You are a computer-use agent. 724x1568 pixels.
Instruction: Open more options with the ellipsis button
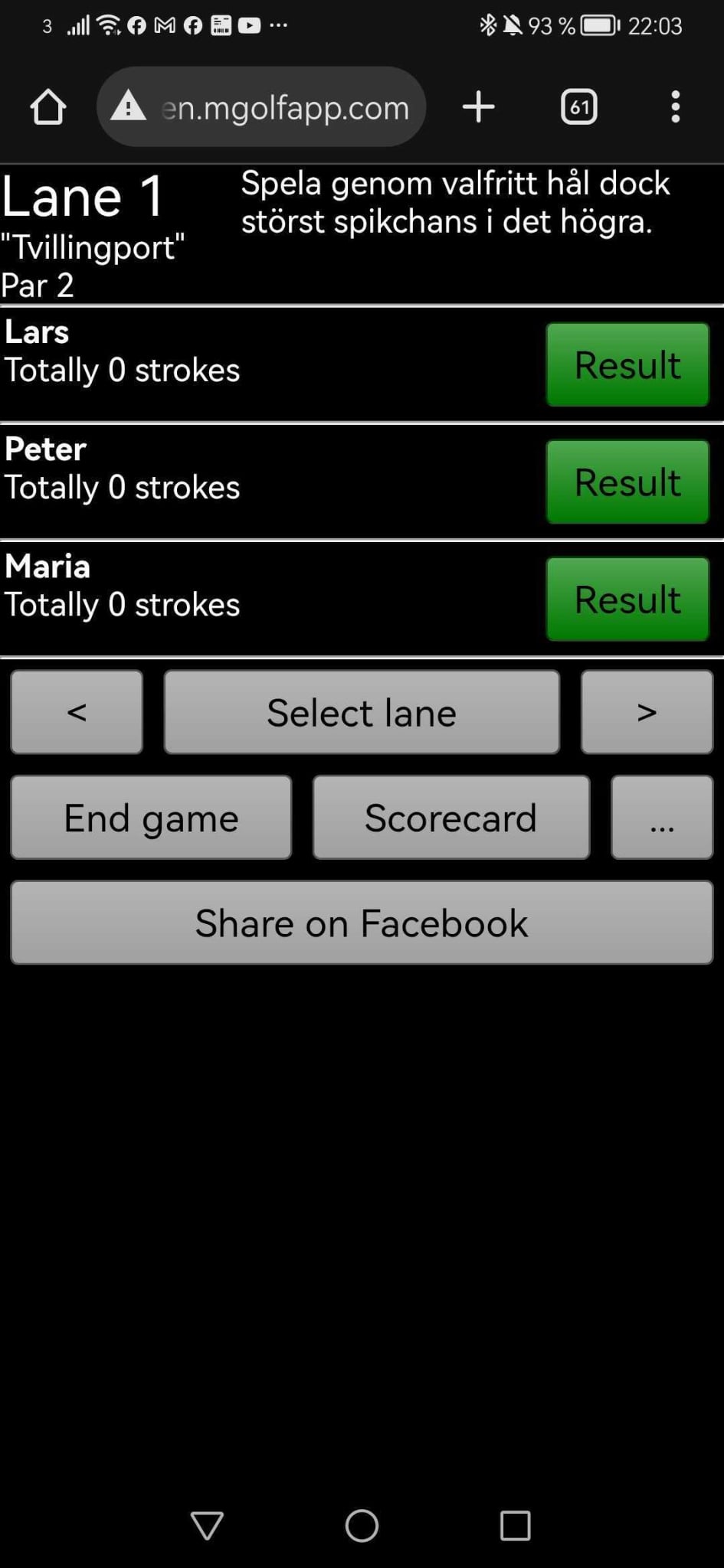click(662, 818)
